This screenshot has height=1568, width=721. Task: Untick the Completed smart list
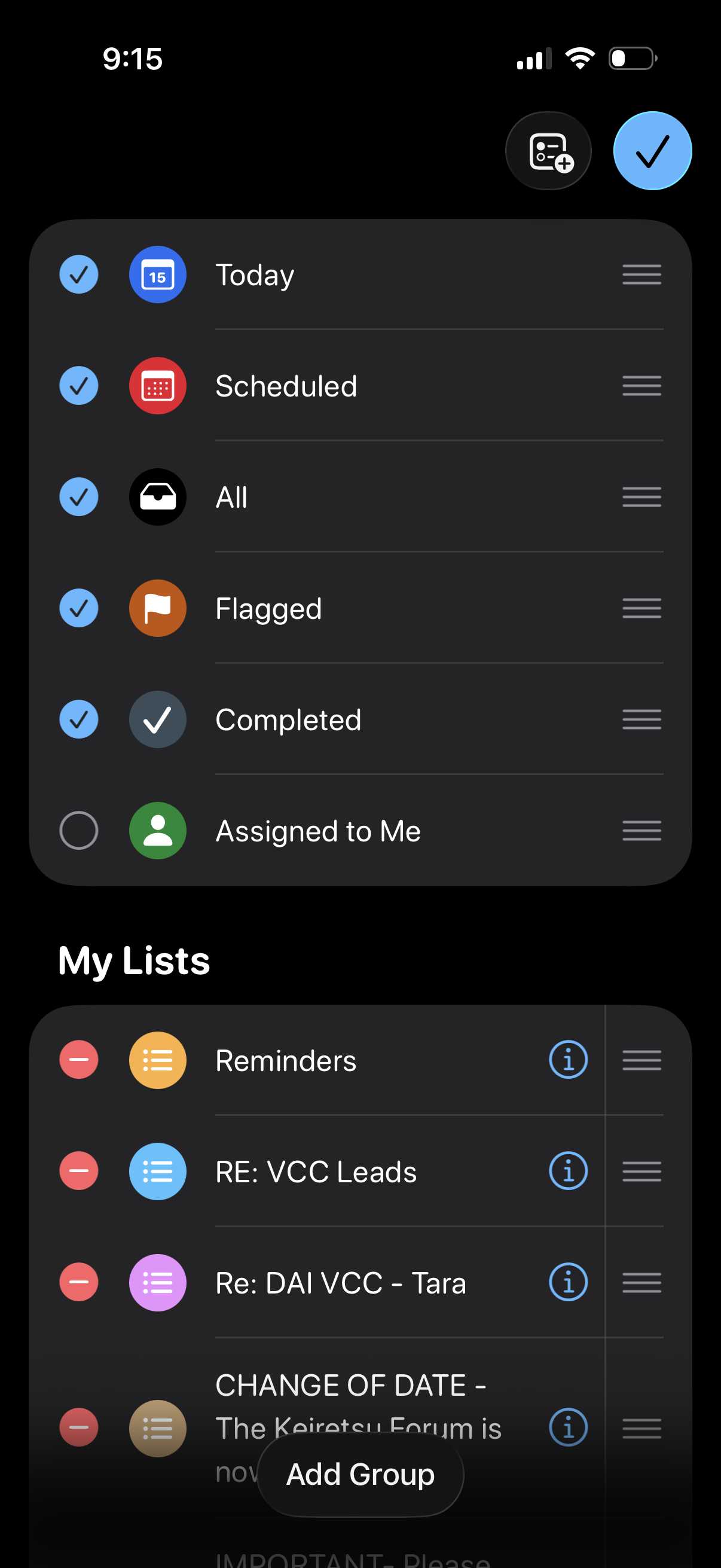coord(79,719)
